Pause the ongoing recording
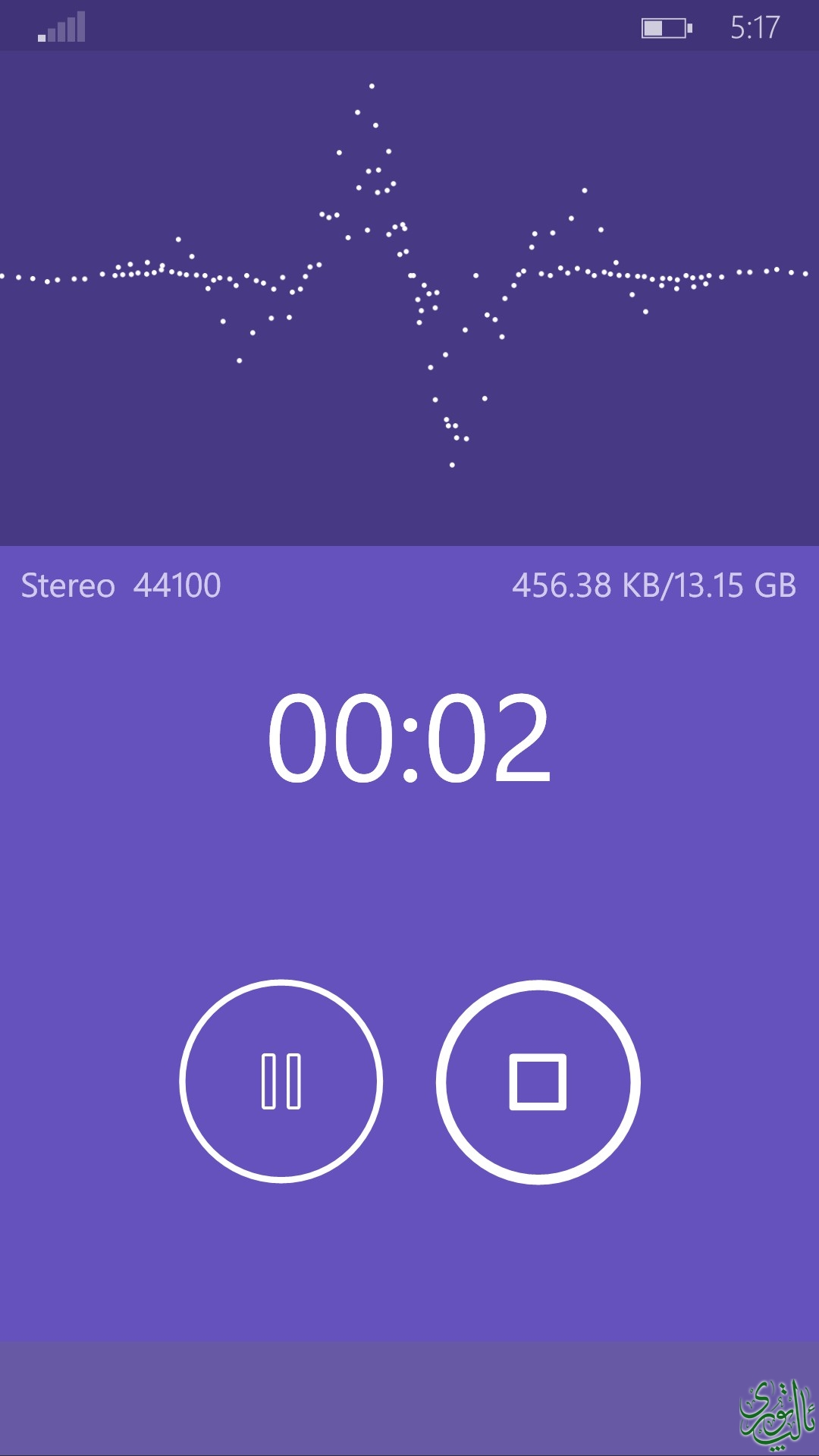The width and height of the screenshot is (819, 1456). pyautogui.click(x=281, y=1081)
